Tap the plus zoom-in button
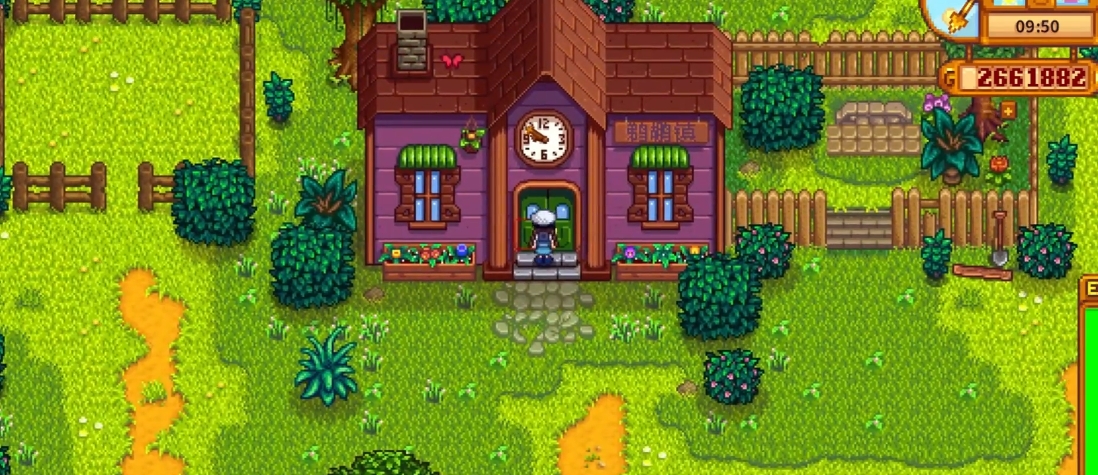Screen dimensions: 1098x475 pos(1008,111)
